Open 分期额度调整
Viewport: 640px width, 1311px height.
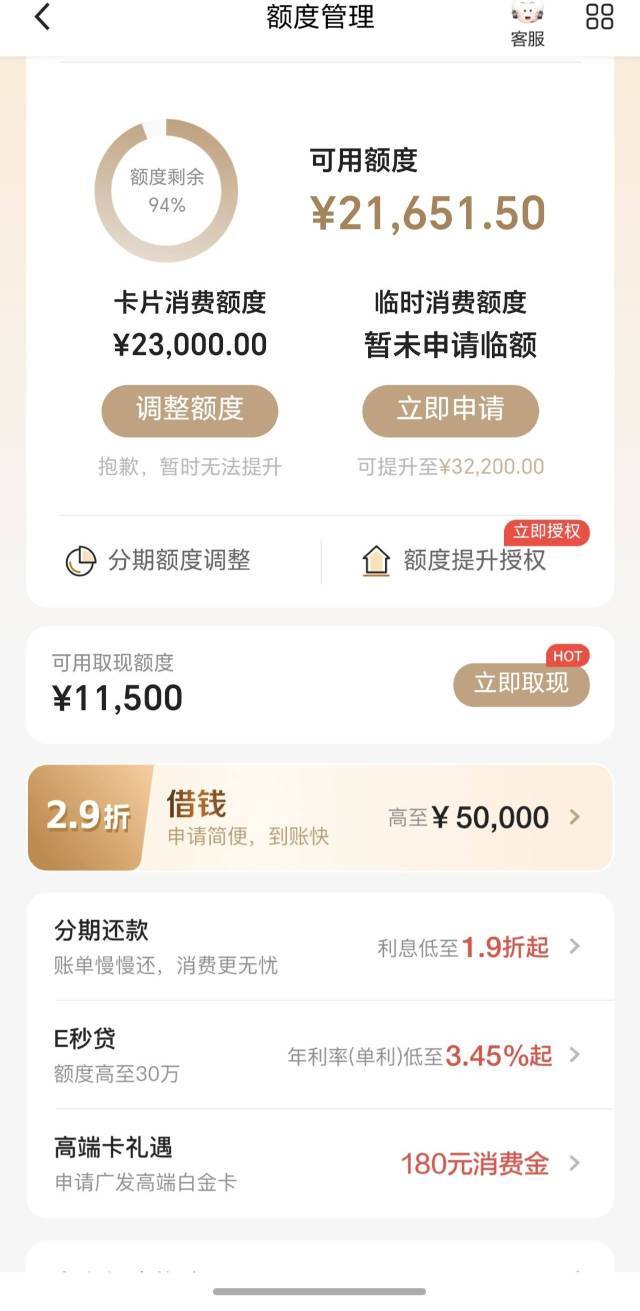(158, 561)
